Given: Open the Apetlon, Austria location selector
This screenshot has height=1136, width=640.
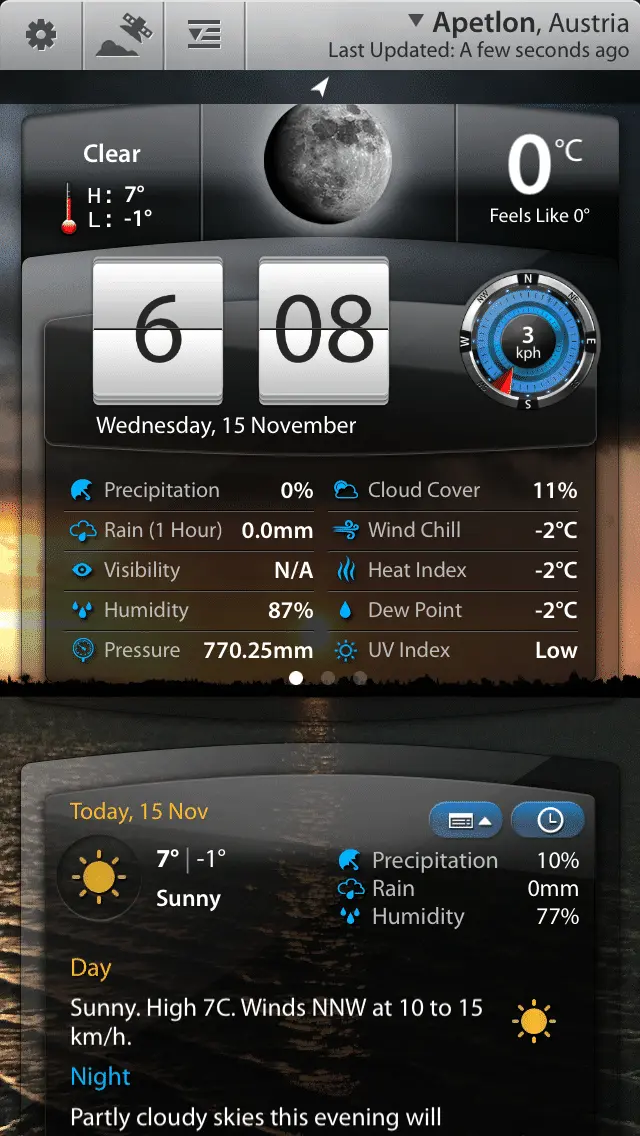Looking at the screenshot, I should [x=518, y=24].
